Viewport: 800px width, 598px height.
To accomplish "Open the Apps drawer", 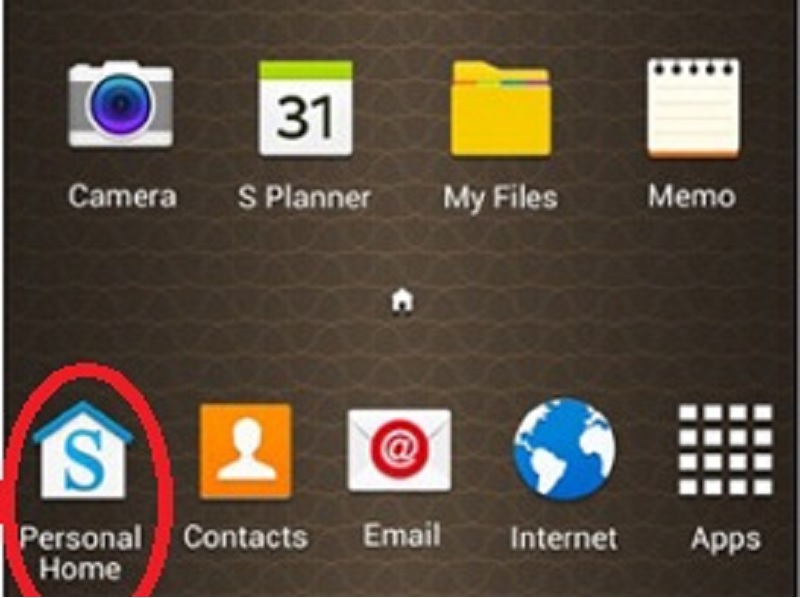I will point(725,452).
